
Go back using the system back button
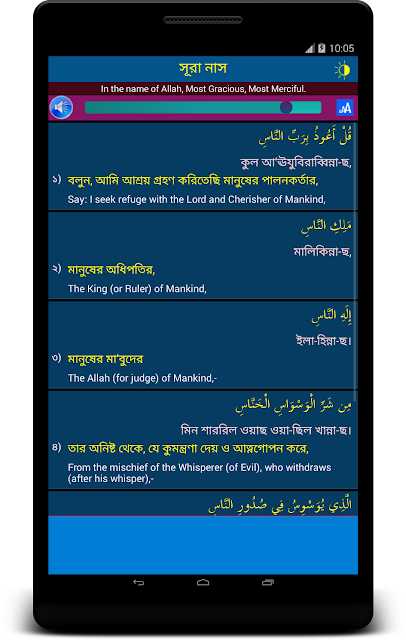(139, 582)
